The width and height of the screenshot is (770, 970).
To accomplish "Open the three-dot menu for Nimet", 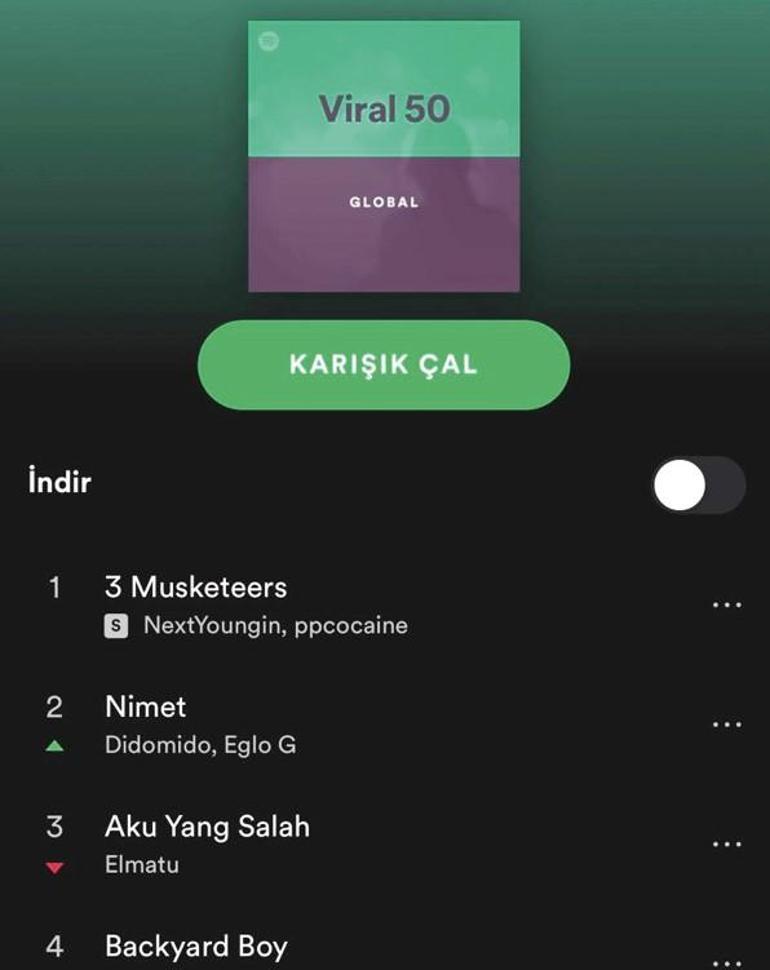I will 727,724.
